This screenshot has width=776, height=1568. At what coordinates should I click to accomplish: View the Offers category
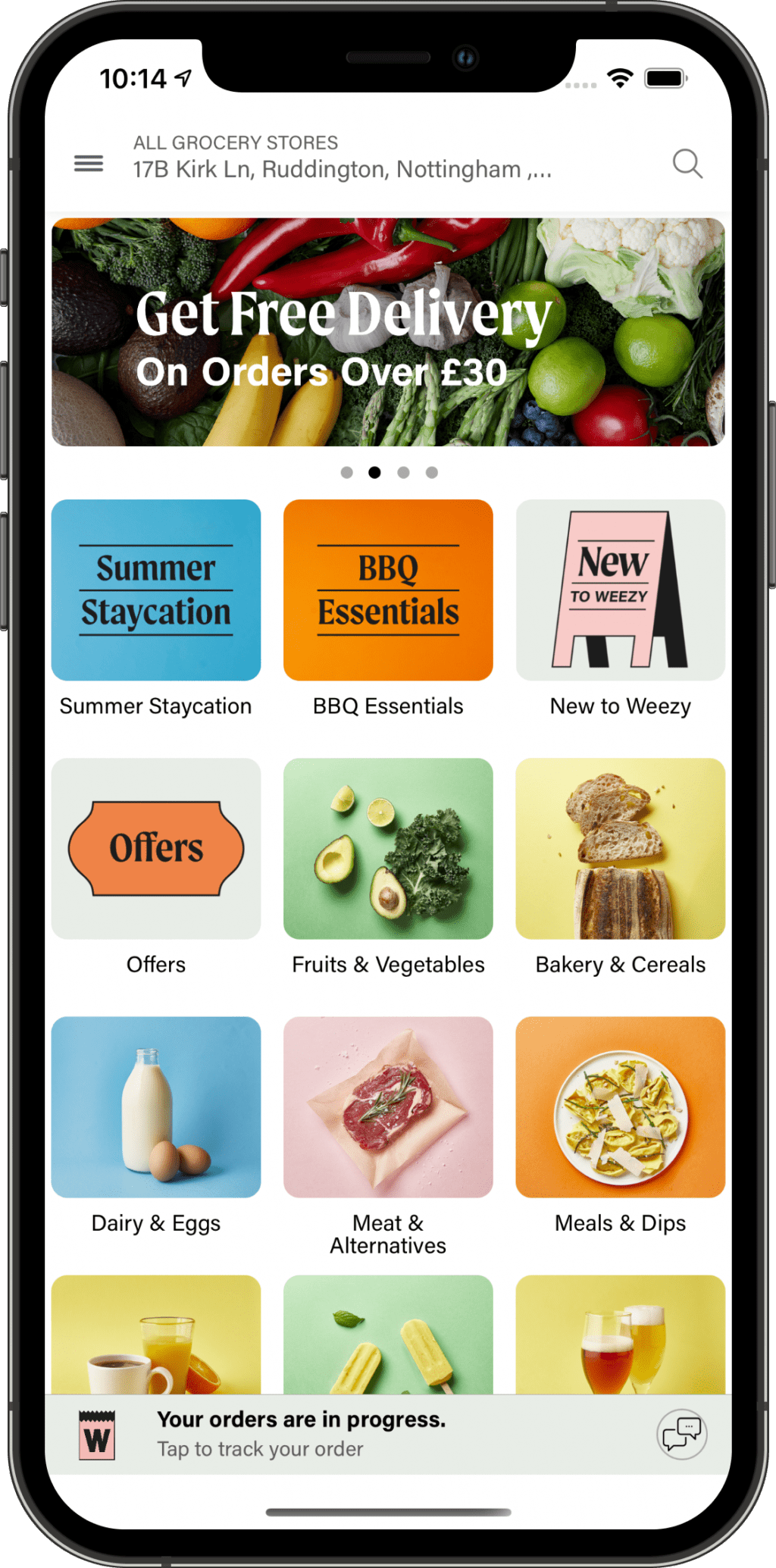click(x=156, y=849)
